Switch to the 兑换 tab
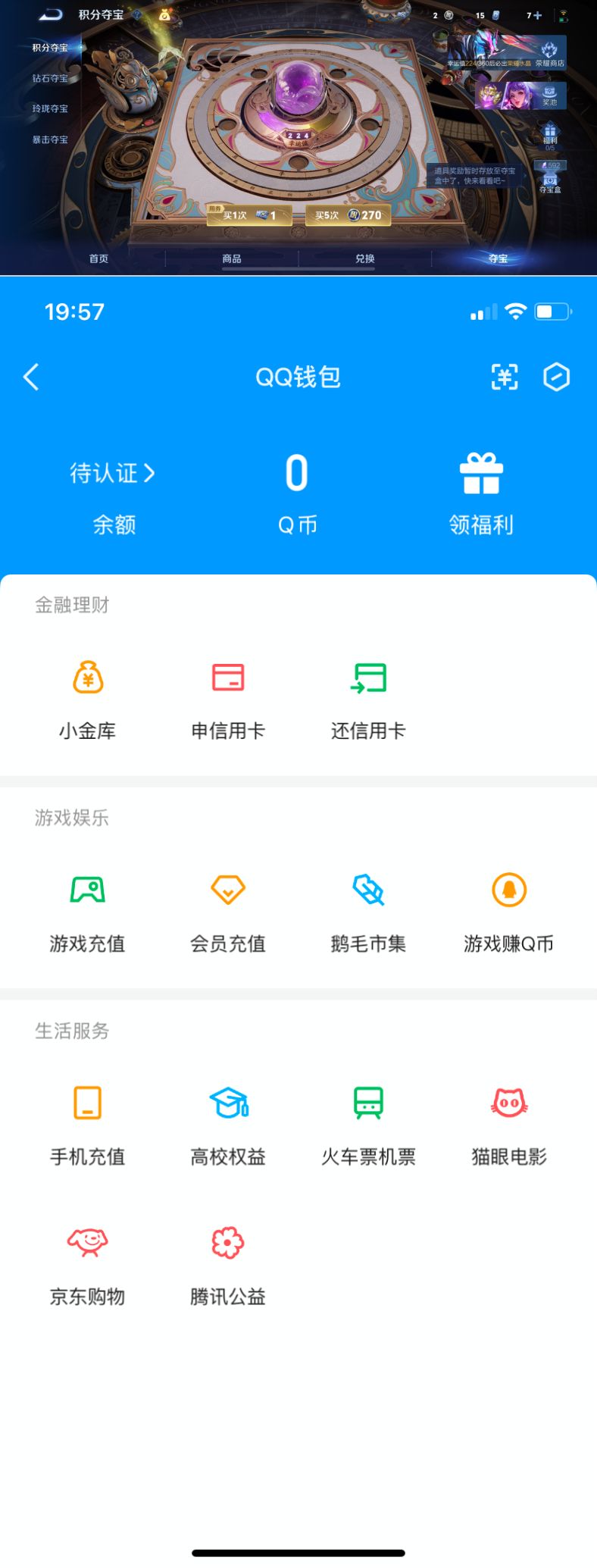597x1568 pixels. [364, 258]
